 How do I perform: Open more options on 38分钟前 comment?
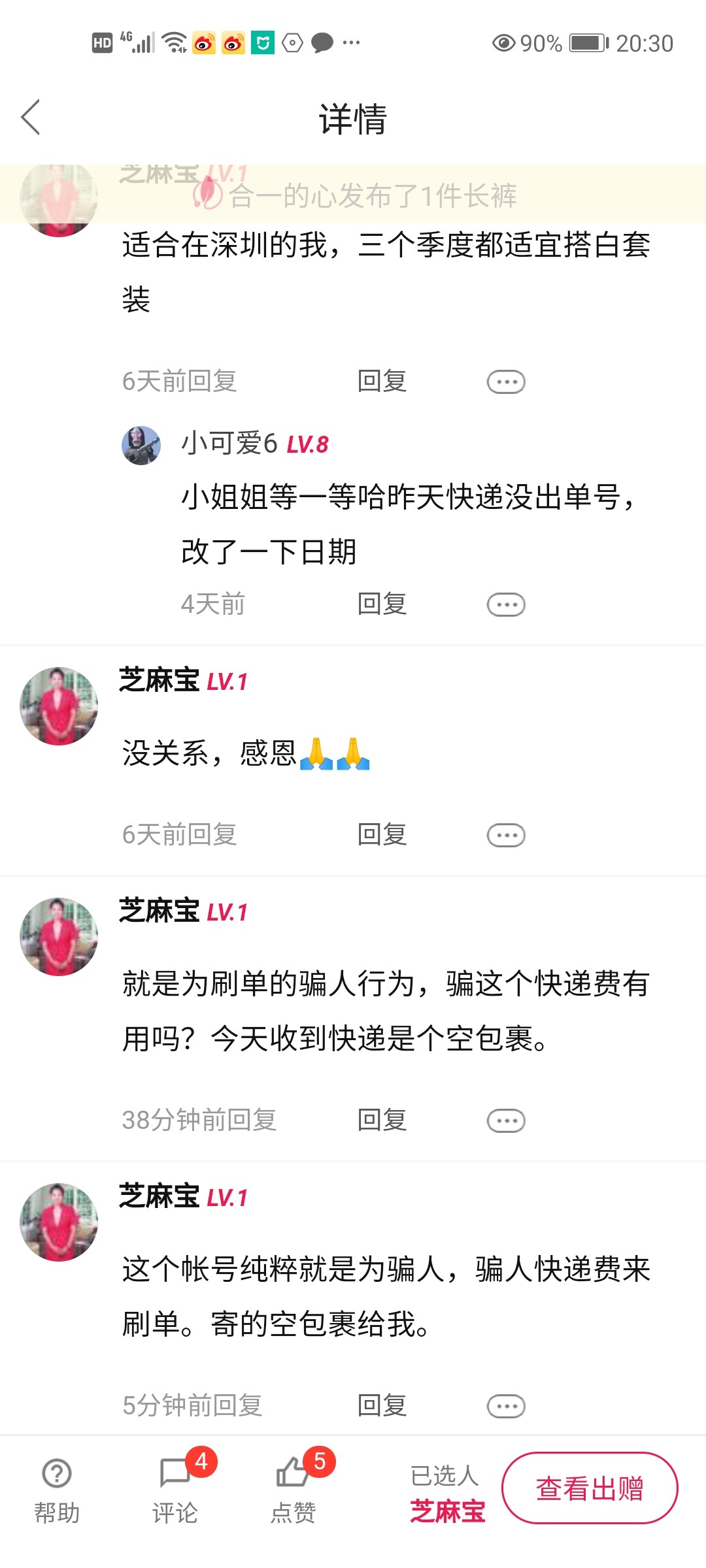tap(506, 1120)
